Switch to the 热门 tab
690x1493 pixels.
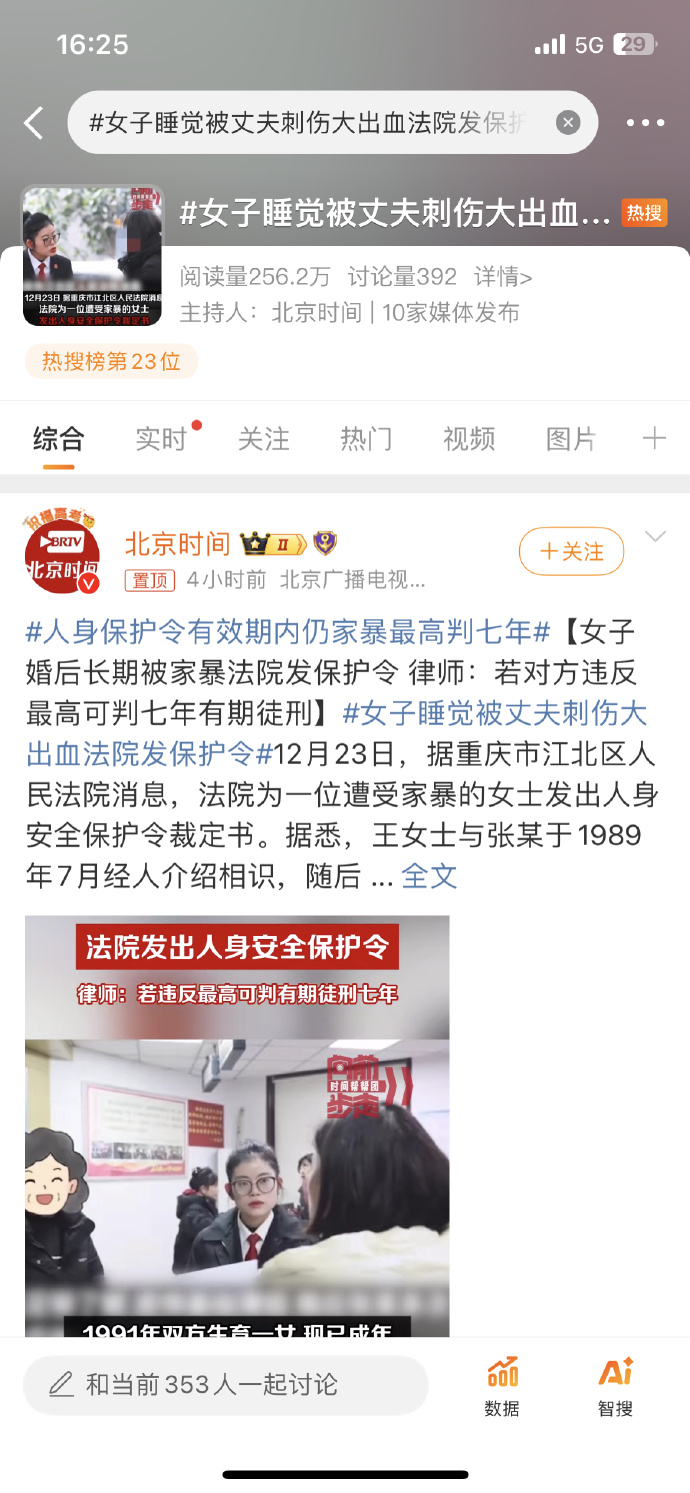point(366,438)
